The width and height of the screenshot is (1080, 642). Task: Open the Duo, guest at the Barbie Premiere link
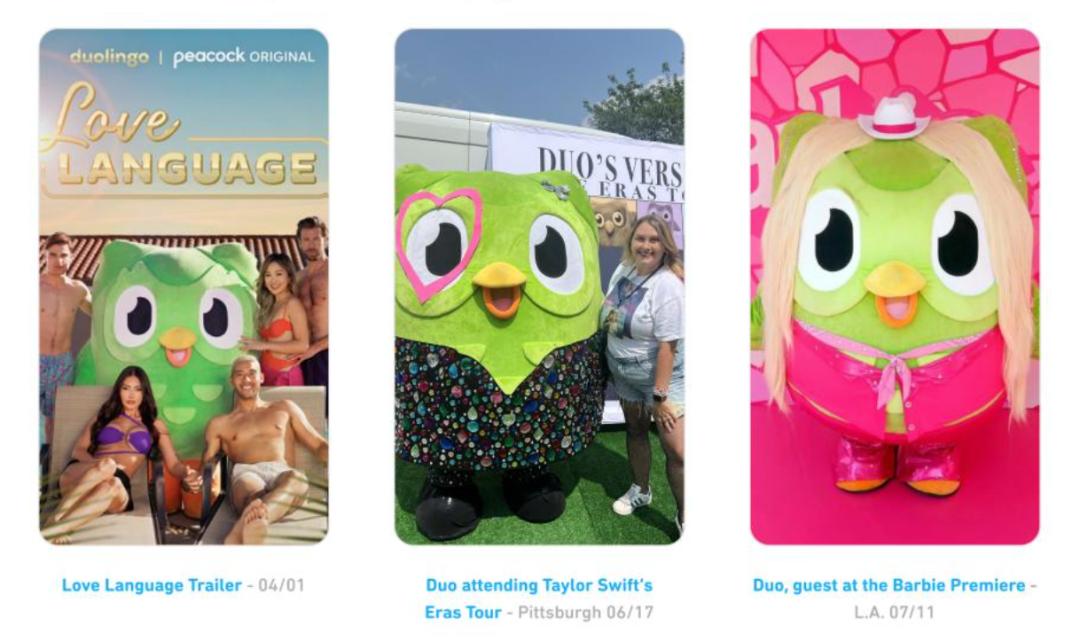[889, 585]
